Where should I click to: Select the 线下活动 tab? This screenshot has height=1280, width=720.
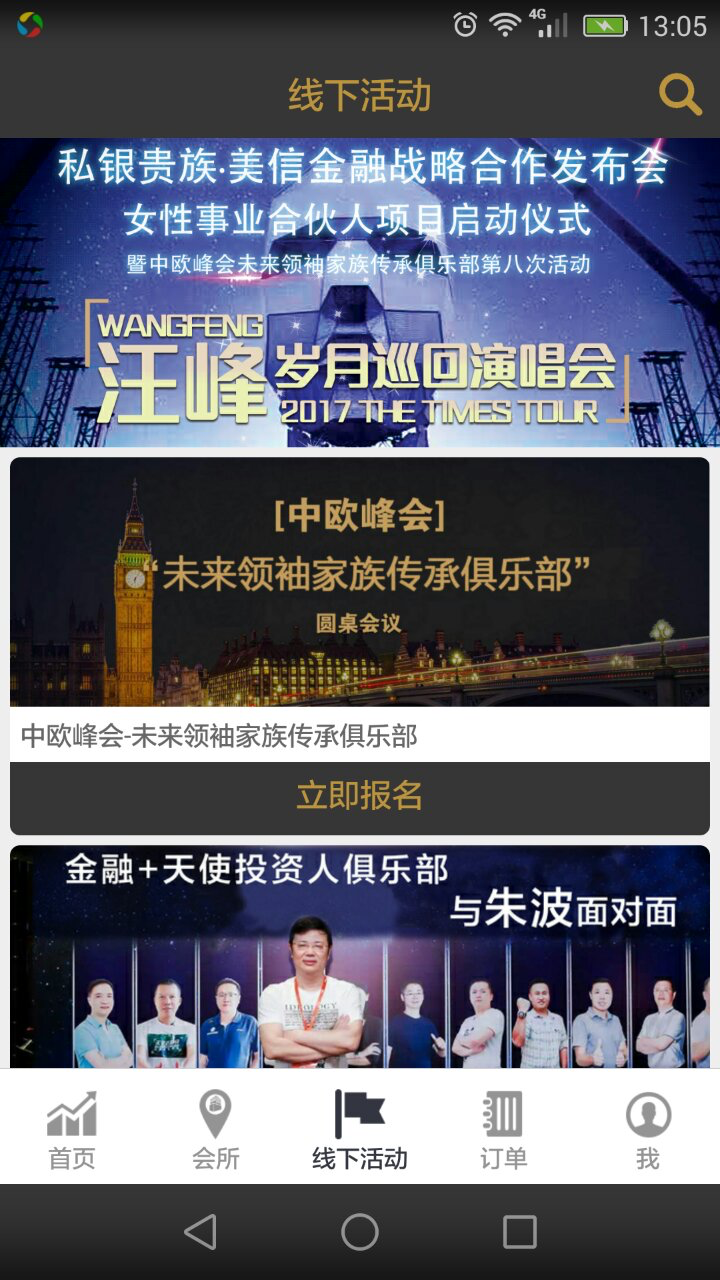(x=360, y=1130)
